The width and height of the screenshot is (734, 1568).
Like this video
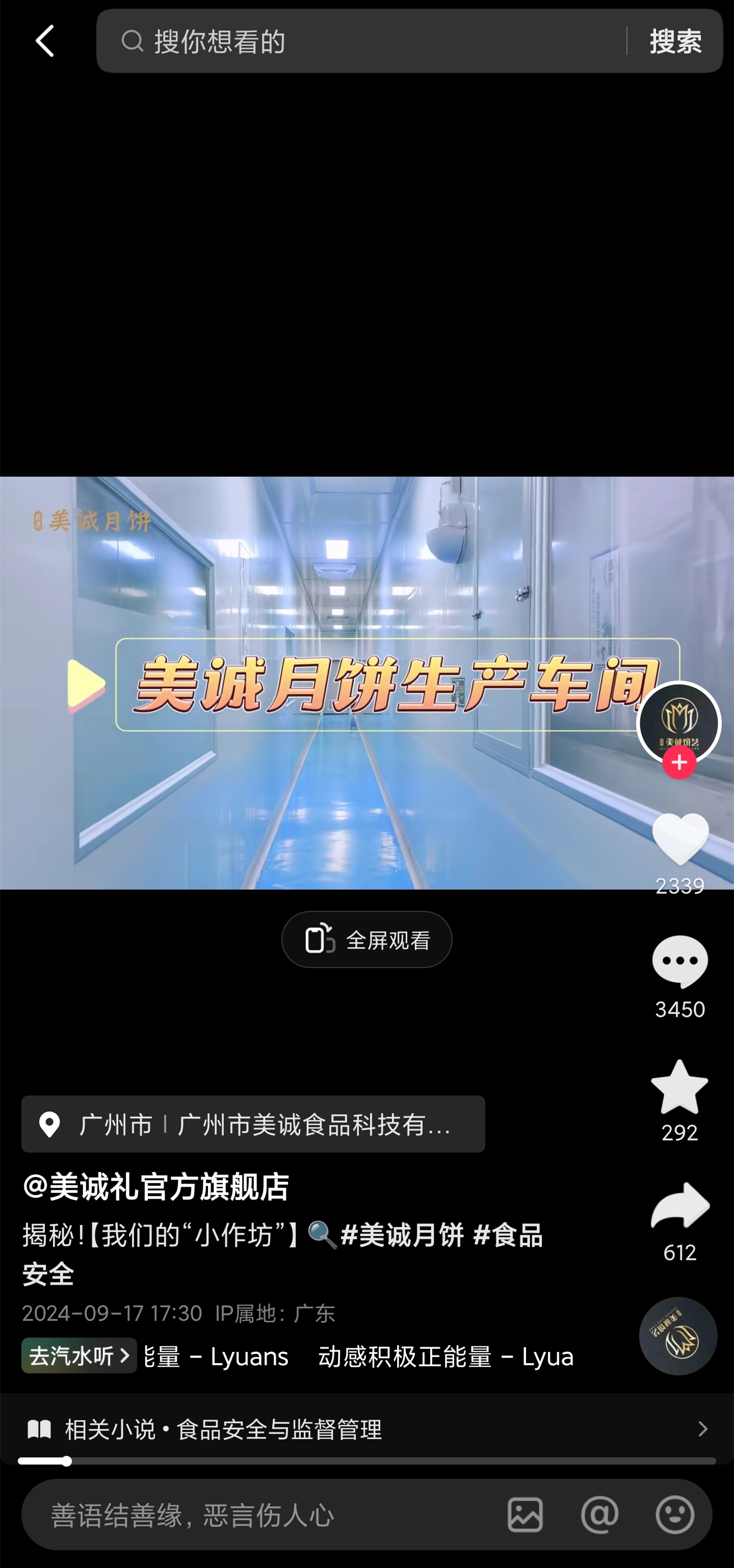pos(680,840)
